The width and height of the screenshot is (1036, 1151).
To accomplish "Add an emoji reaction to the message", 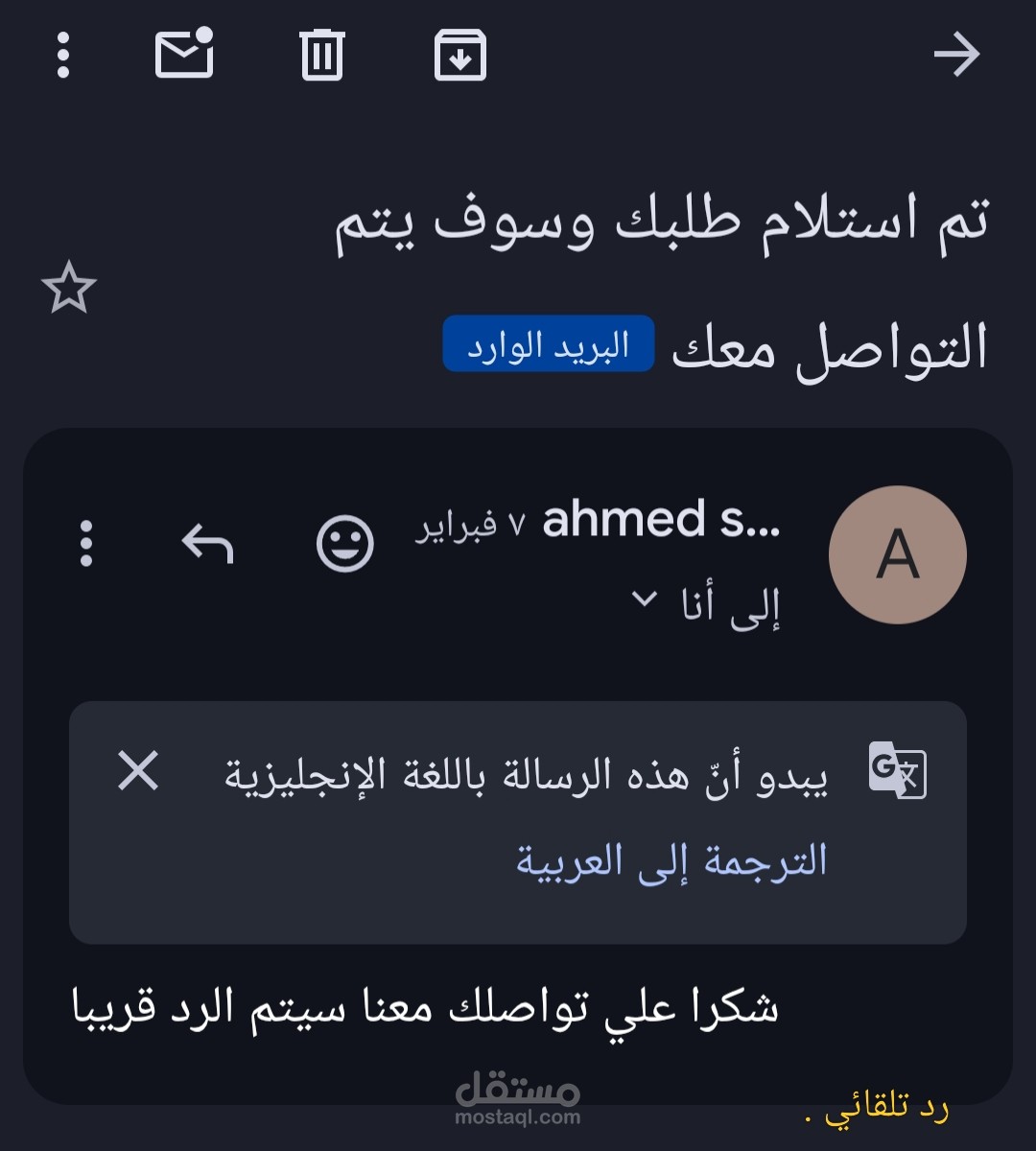I will [345, 544].
